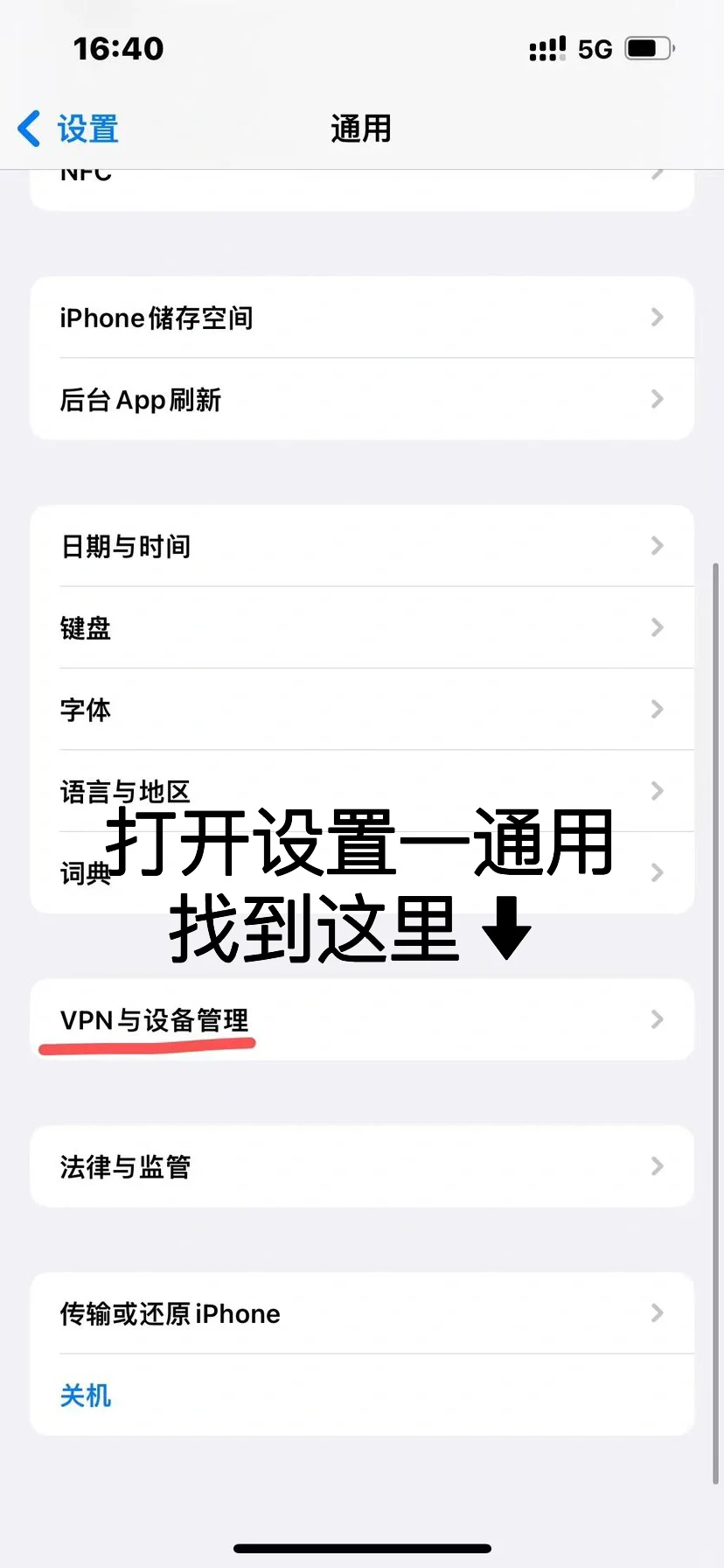Open 传输或还原iPhone options
Image resolution: width=724 pixels, height=1568 pixels.
click(362, 1312)
